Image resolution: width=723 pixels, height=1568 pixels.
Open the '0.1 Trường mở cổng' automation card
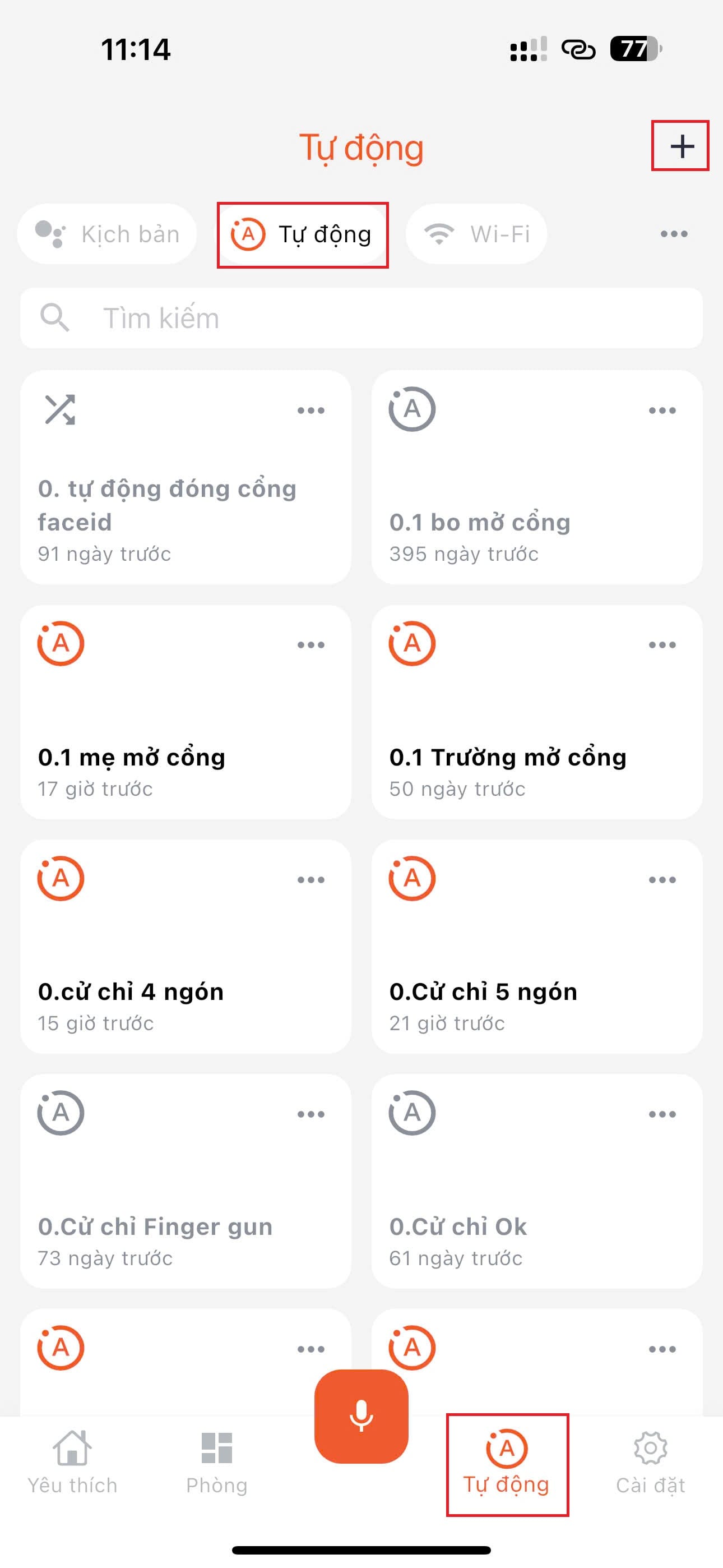[x=537, y=712]
